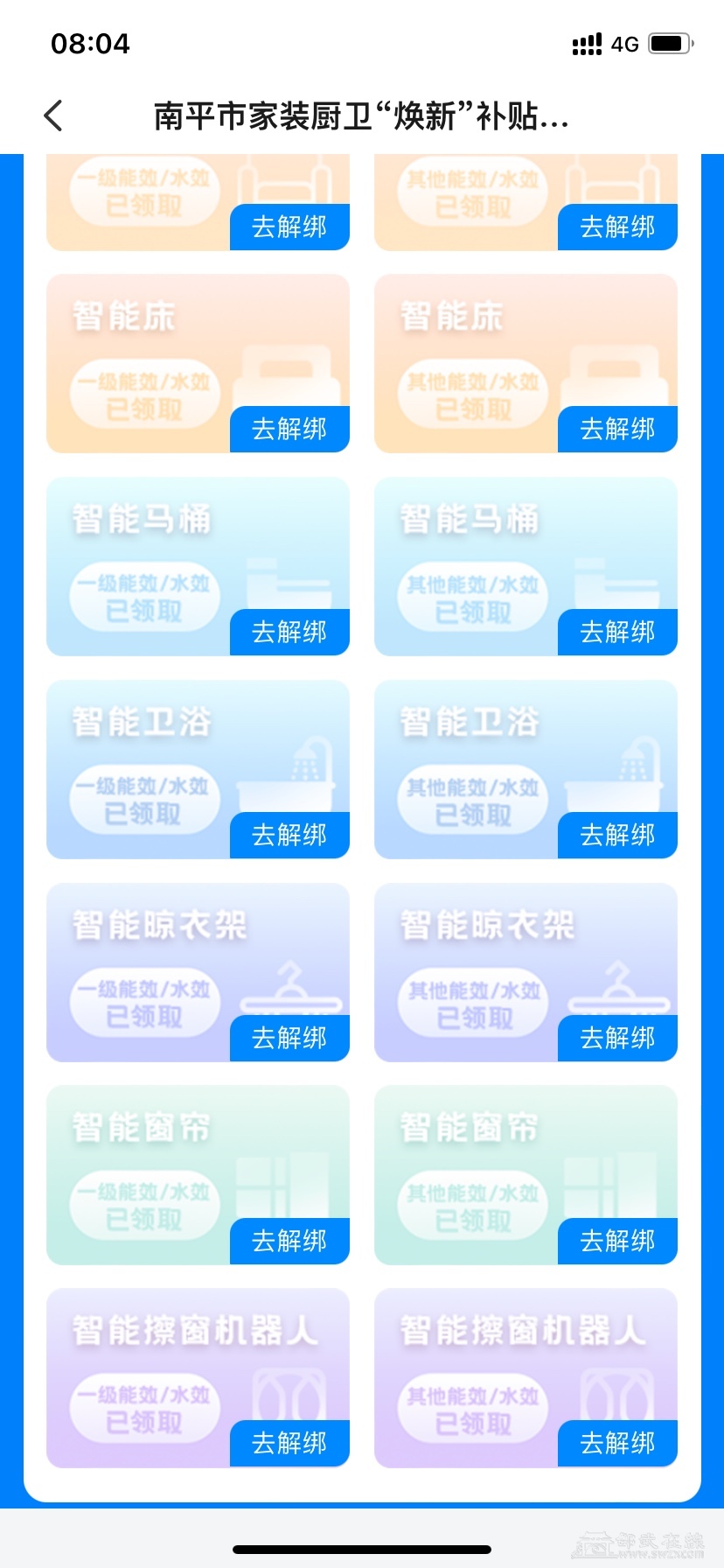Tap 去解绑 on 其他能效 智能晾衣架
This screenshot has width=724, height=1568.
[617, 1038]
